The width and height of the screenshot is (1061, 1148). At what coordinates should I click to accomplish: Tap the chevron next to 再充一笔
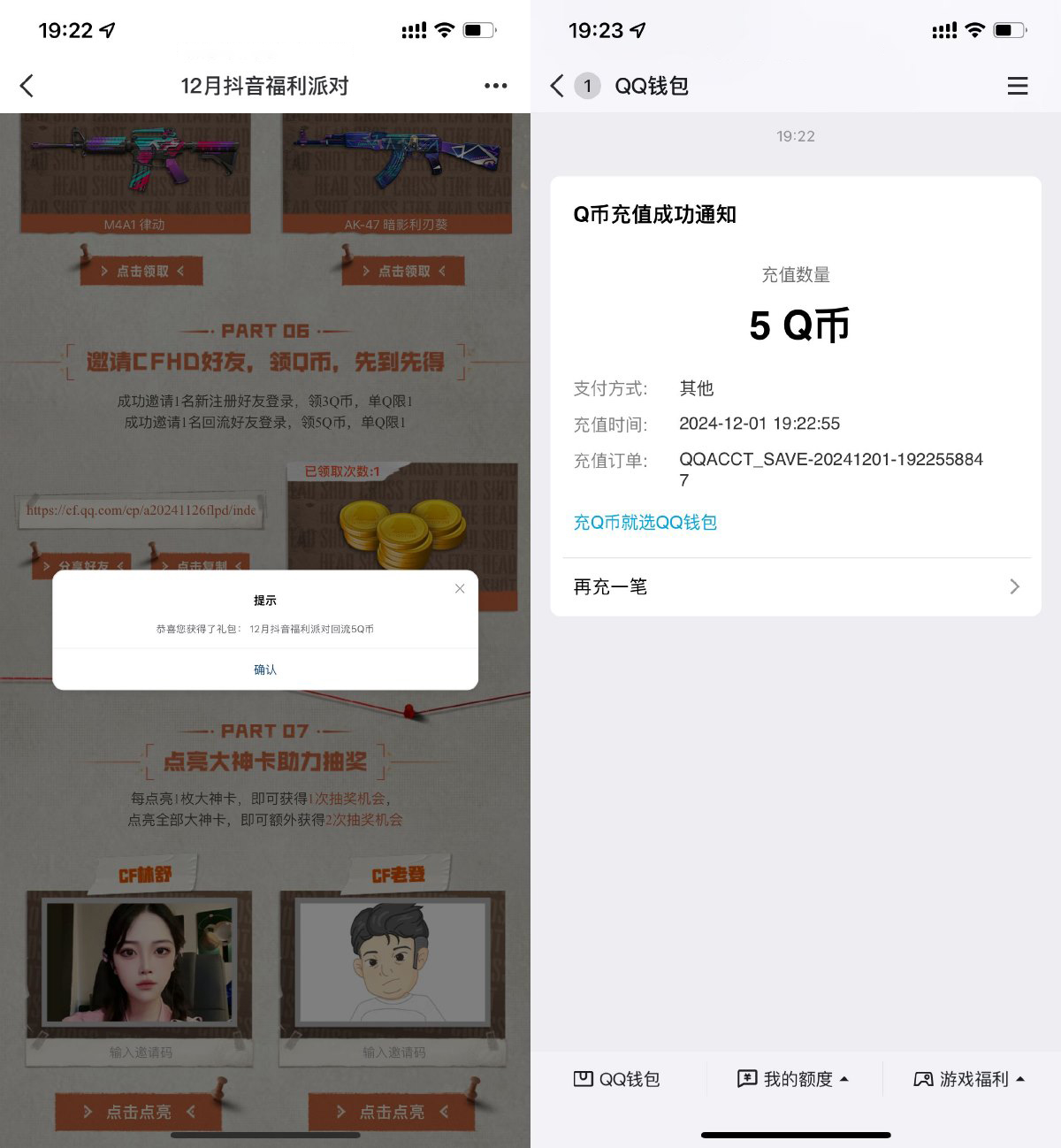(1014, 586)
